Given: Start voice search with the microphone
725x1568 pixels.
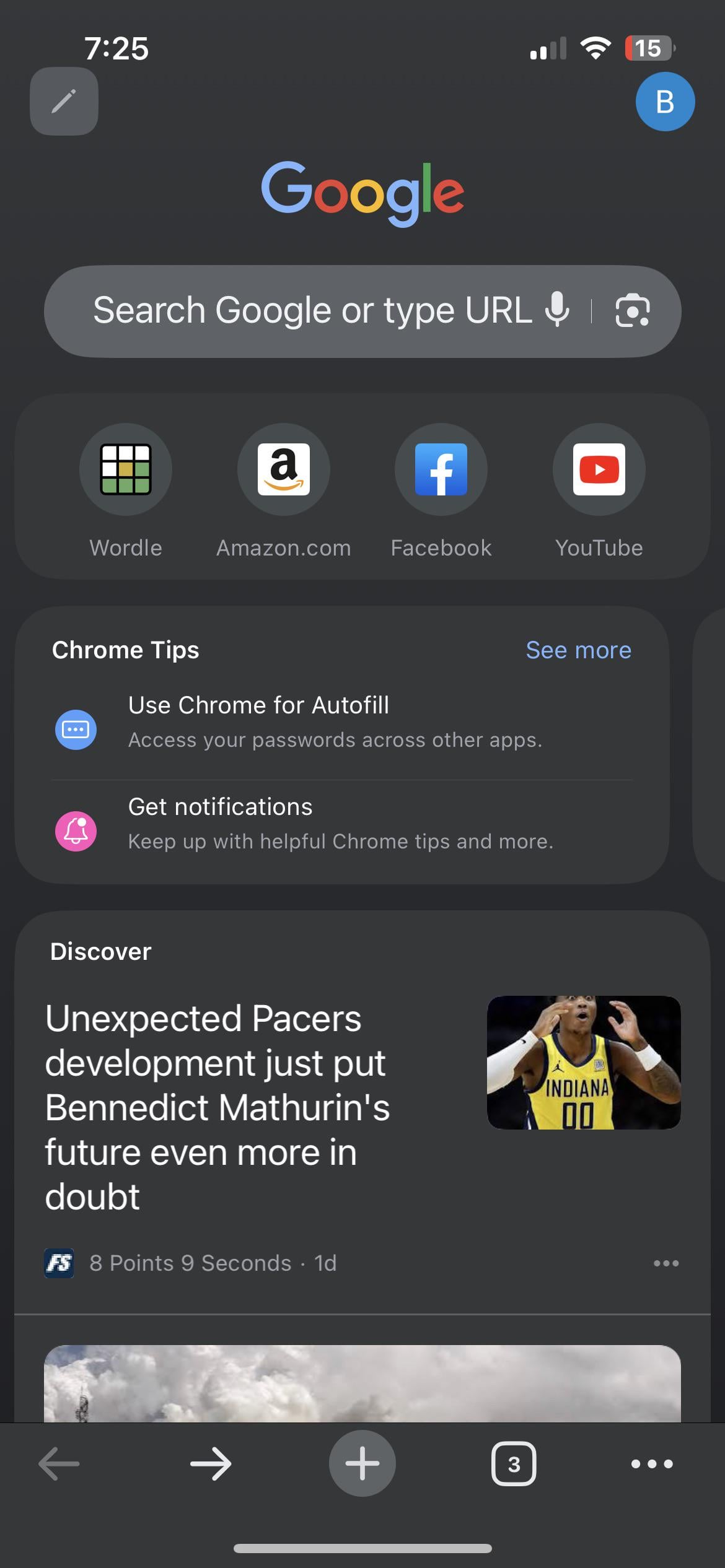Looking at the screenshot, I should pyautogui.click(x=556, y=310).
